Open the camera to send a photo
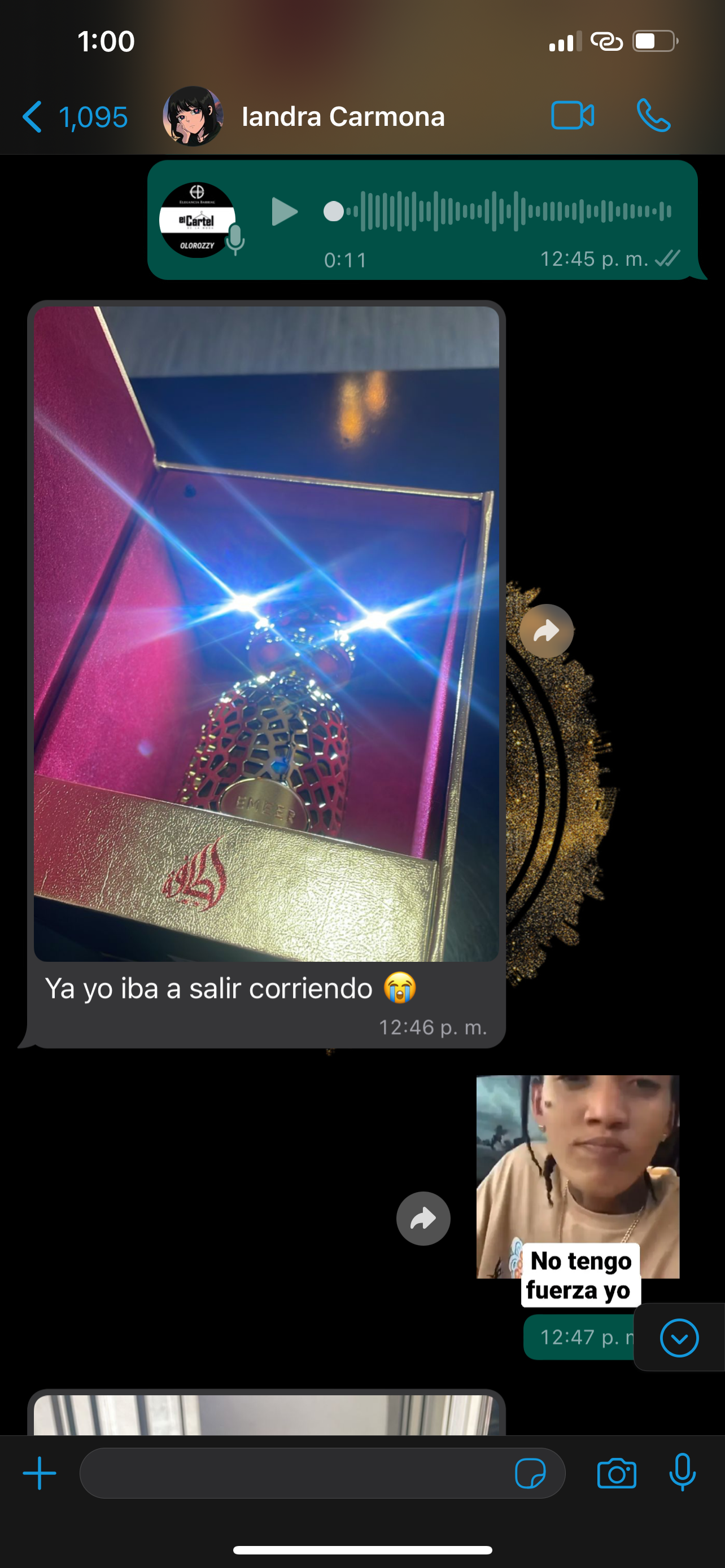725x1568 pixels. (617, 1474)
